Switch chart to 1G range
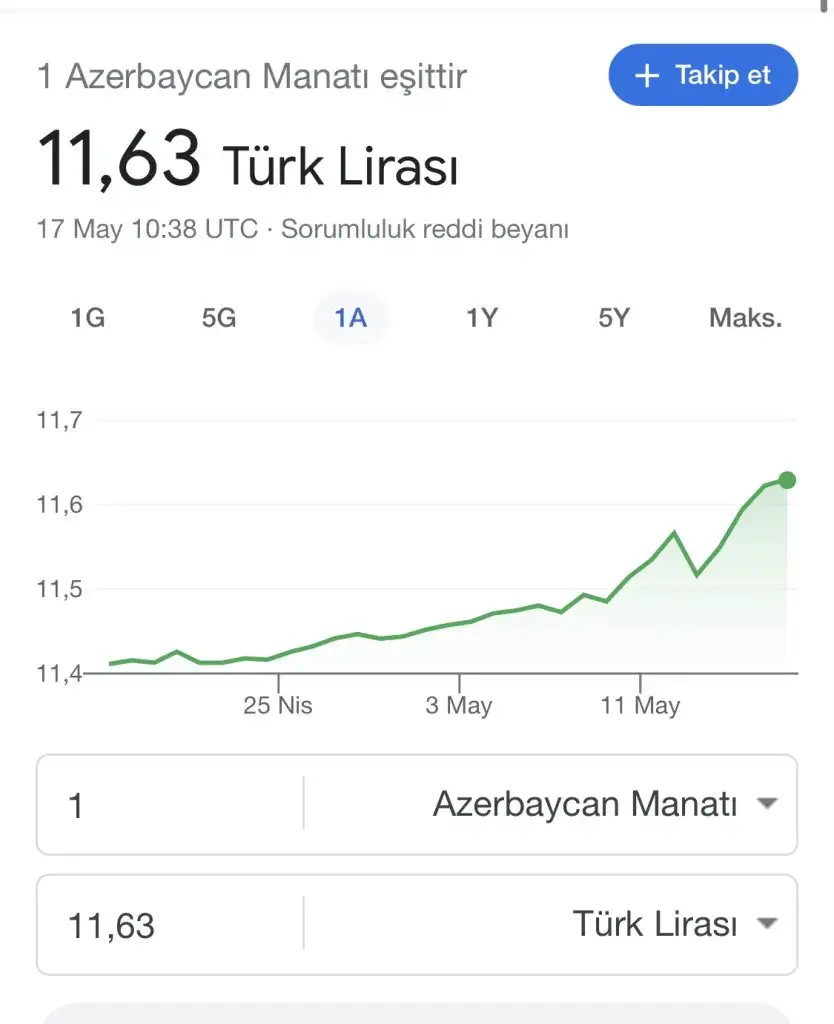The image size is (834, 1024). [x=87, y=318]
